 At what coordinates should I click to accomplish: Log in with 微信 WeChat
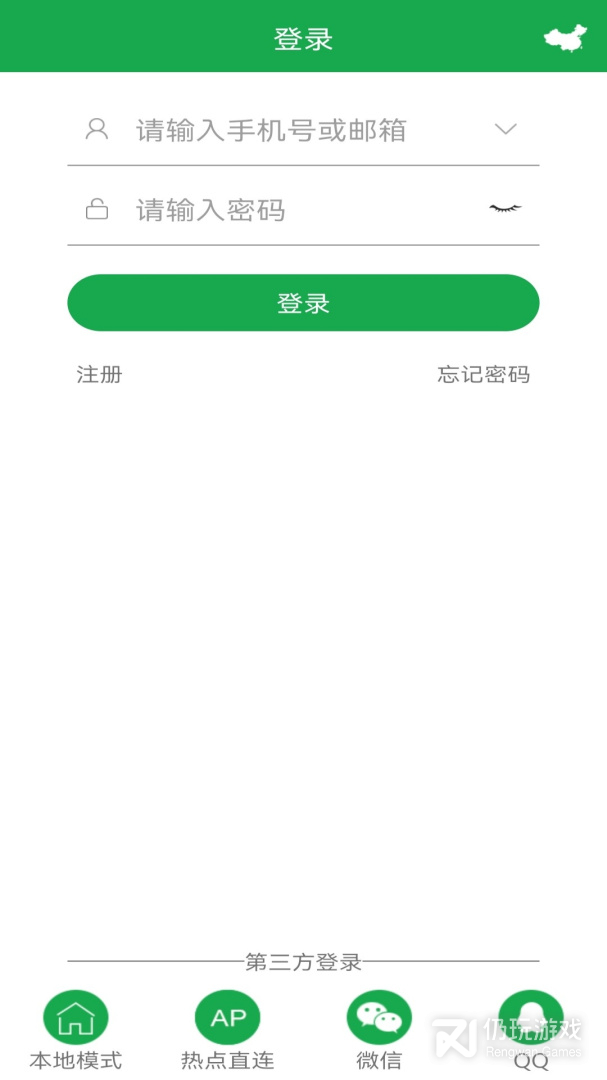click(379, 1018)
